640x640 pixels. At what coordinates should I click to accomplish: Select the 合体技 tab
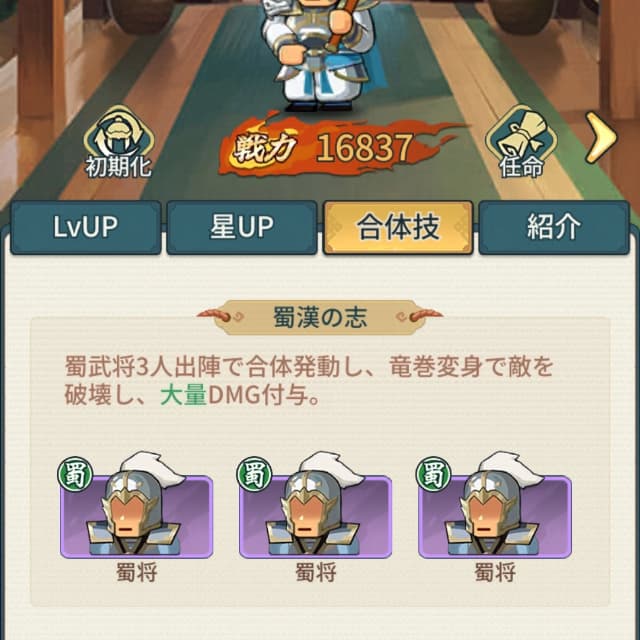click(x=397, y=227)
